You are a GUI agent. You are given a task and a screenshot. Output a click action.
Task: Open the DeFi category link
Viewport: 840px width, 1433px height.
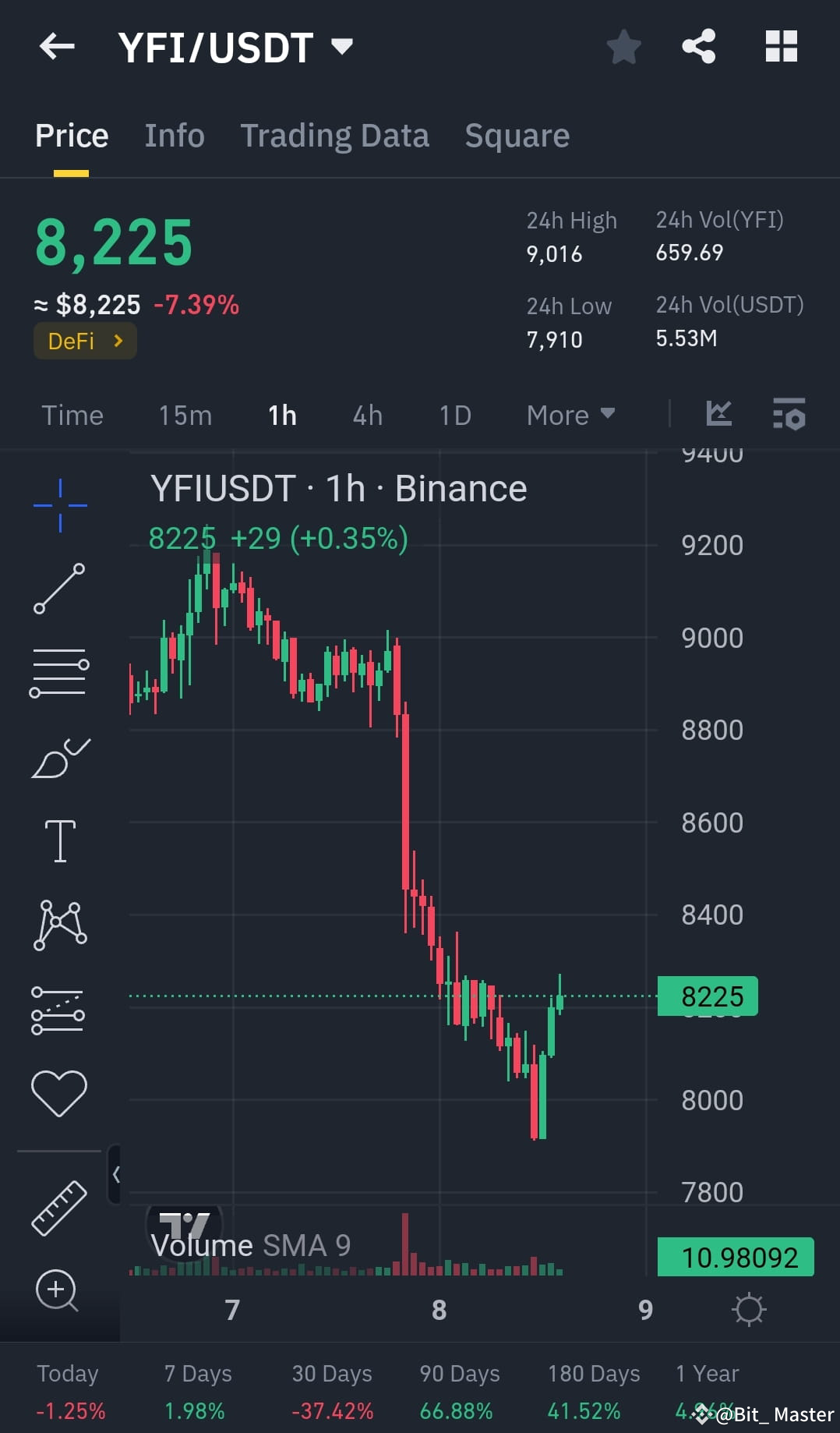pos(84,341)
